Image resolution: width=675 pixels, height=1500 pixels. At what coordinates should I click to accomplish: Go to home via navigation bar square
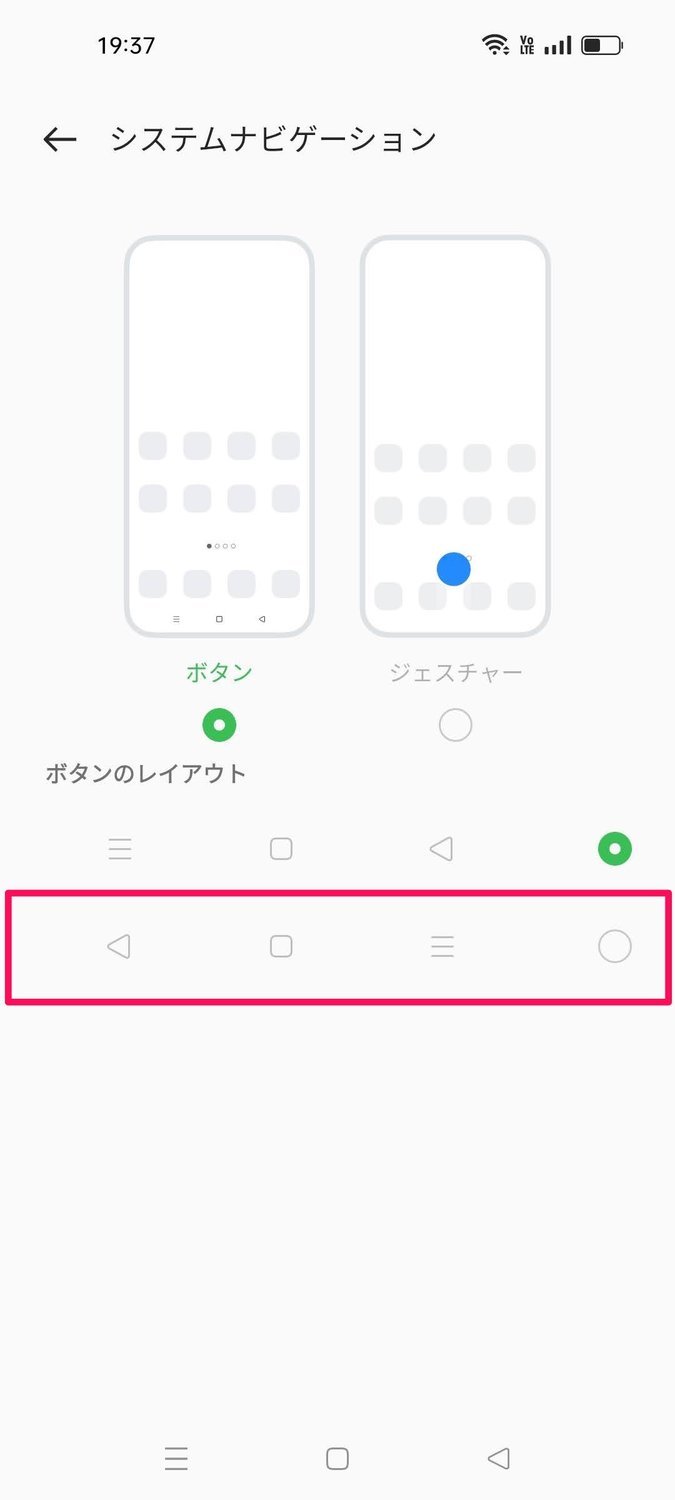click(x=337, y=1459)
